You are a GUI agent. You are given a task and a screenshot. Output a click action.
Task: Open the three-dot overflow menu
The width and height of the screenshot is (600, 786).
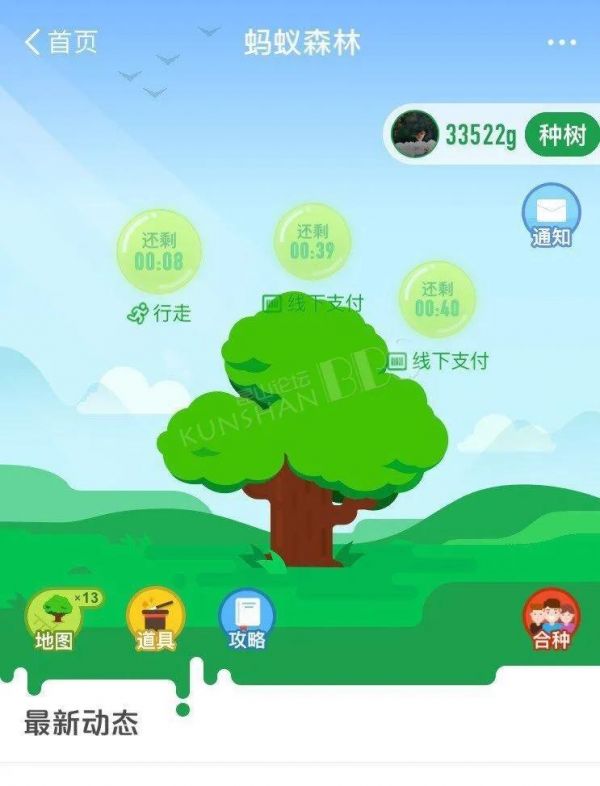(x=561, y=42)
